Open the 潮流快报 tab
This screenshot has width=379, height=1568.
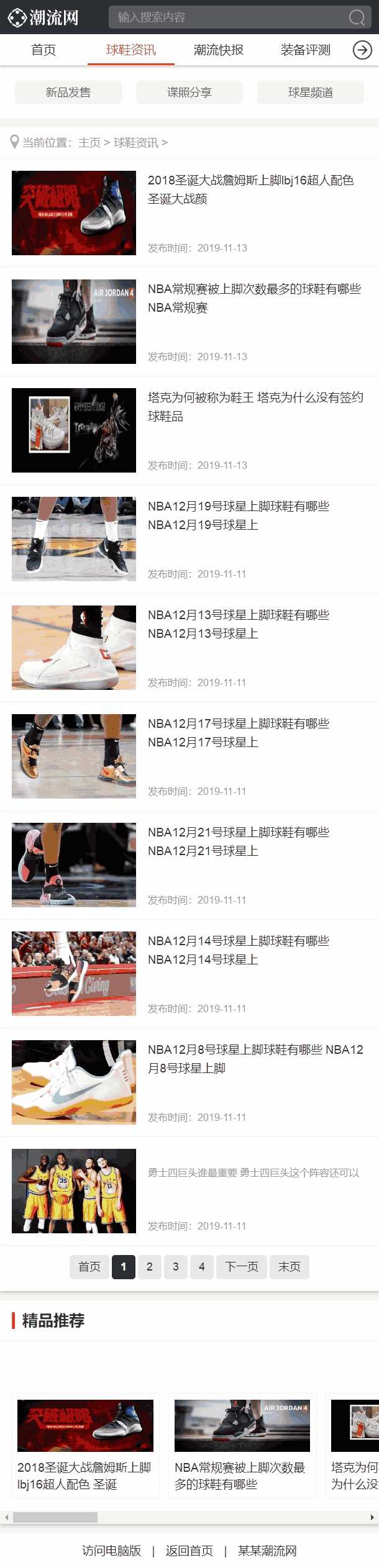pyautogui.click(x=218, y=50)
